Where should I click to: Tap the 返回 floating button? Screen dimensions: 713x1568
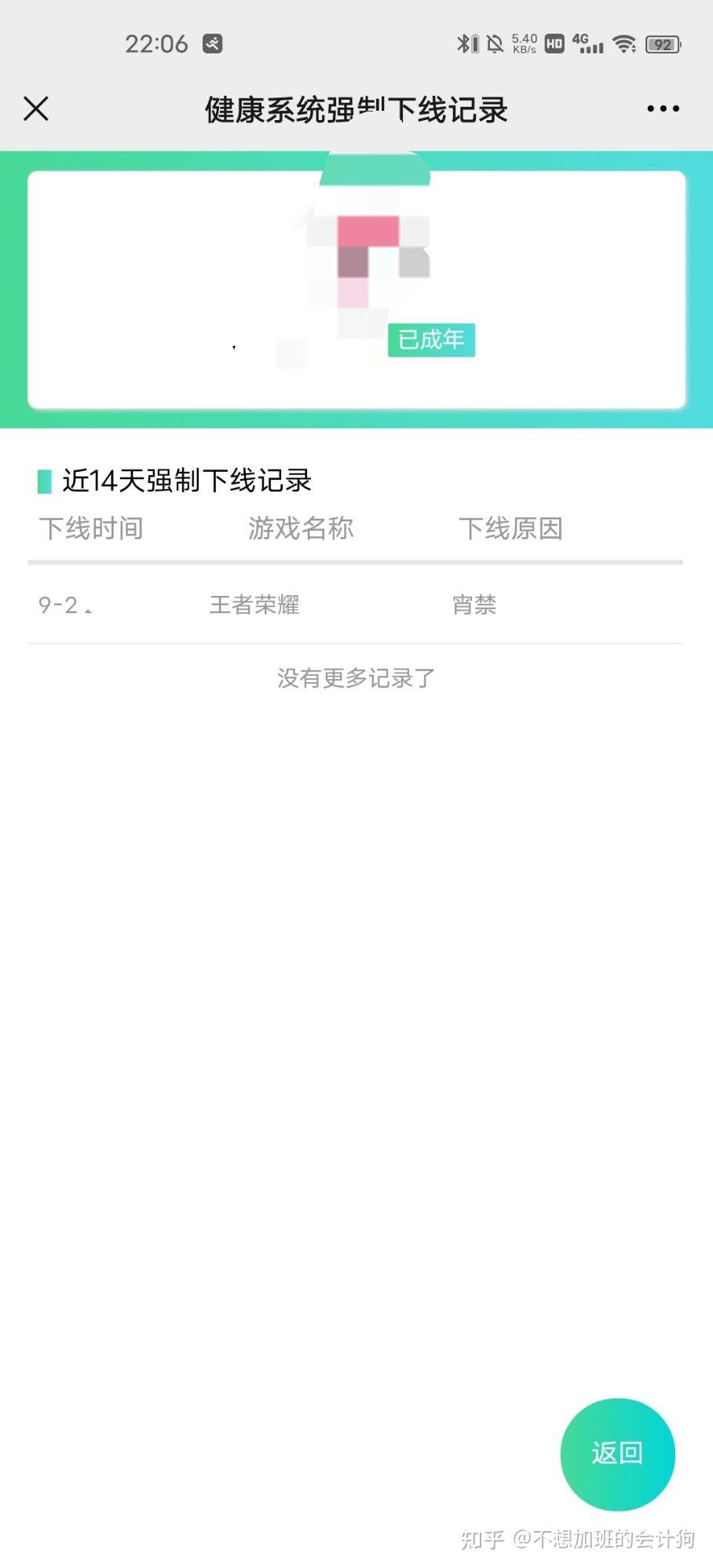[x=617, y=1453]
